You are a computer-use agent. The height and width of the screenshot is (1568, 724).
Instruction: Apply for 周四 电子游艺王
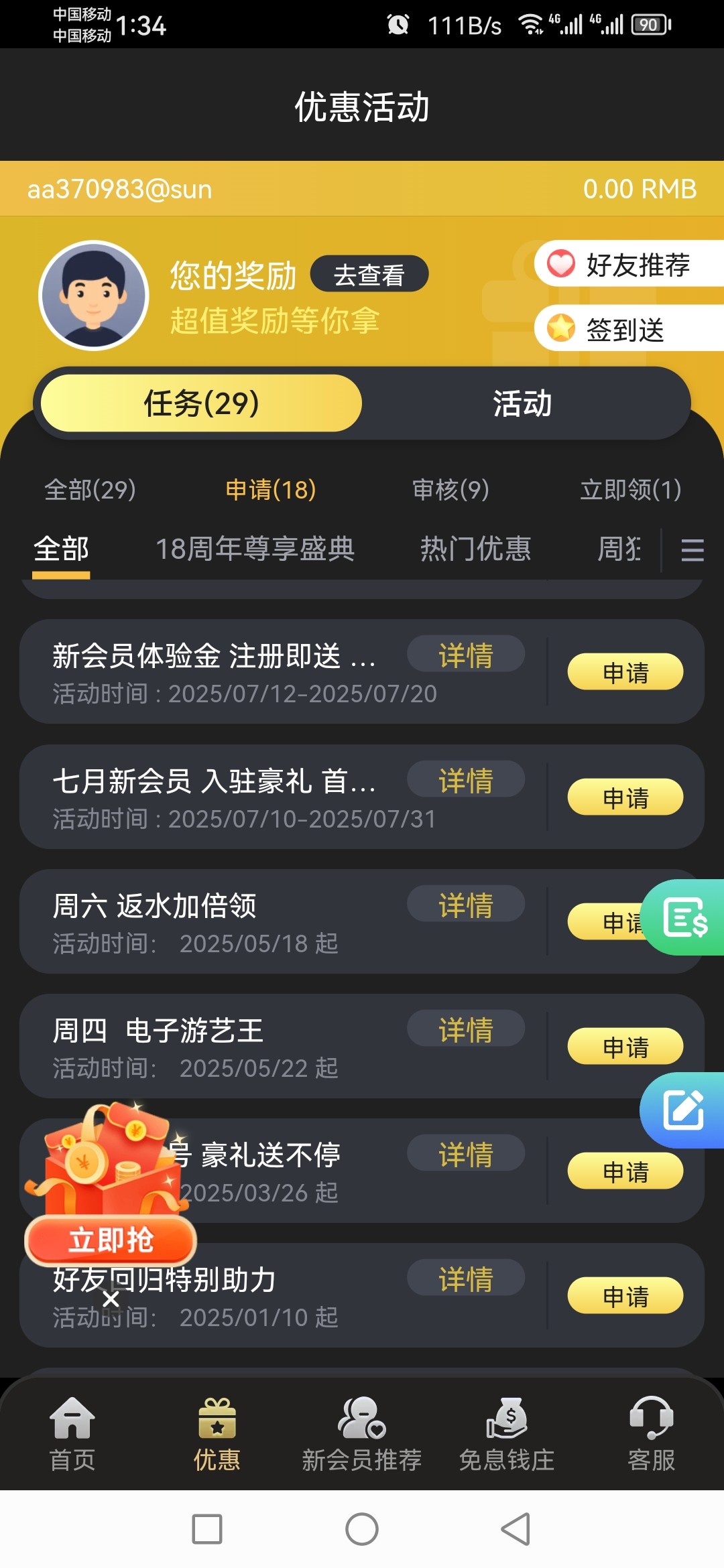click(625, 1047)
